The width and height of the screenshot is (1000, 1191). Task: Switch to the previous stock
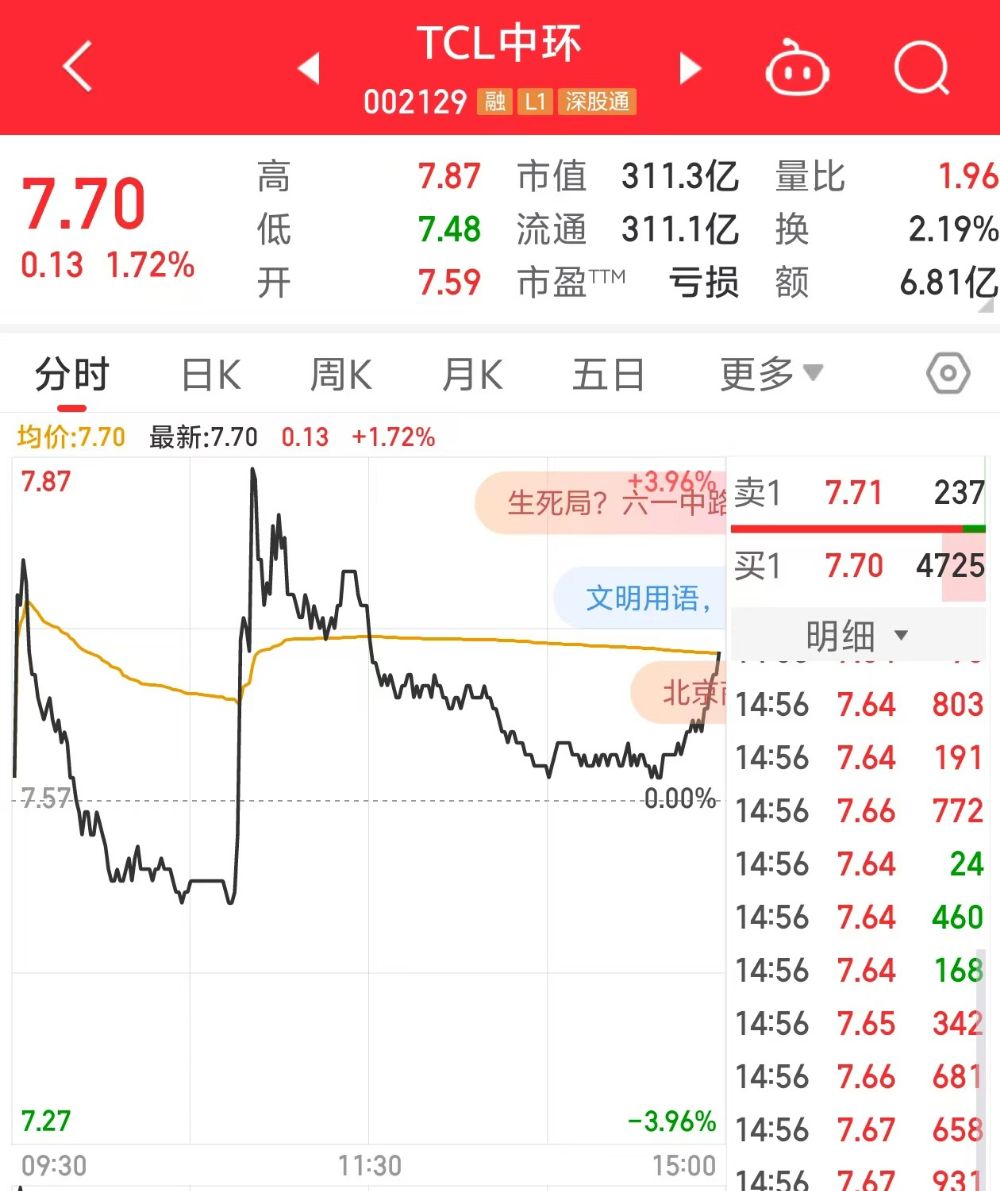308,68
